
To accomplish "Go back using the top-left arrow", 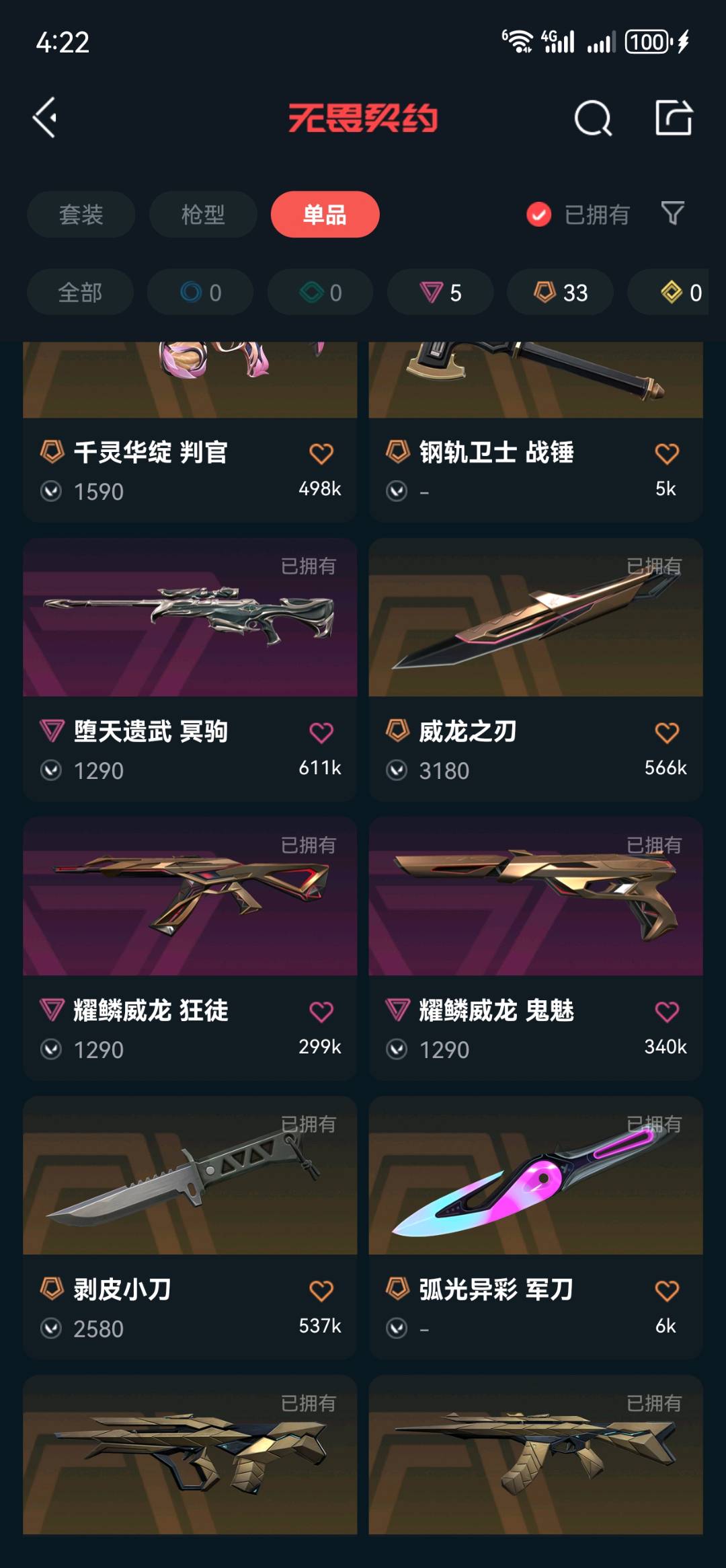I will pos(46,118).
